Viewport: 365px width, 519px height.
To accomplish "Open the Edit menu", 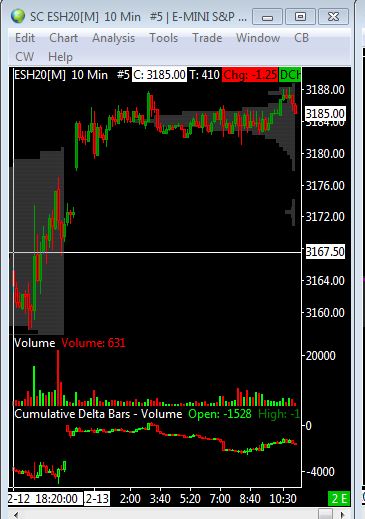I will click(x=25, y=38).
